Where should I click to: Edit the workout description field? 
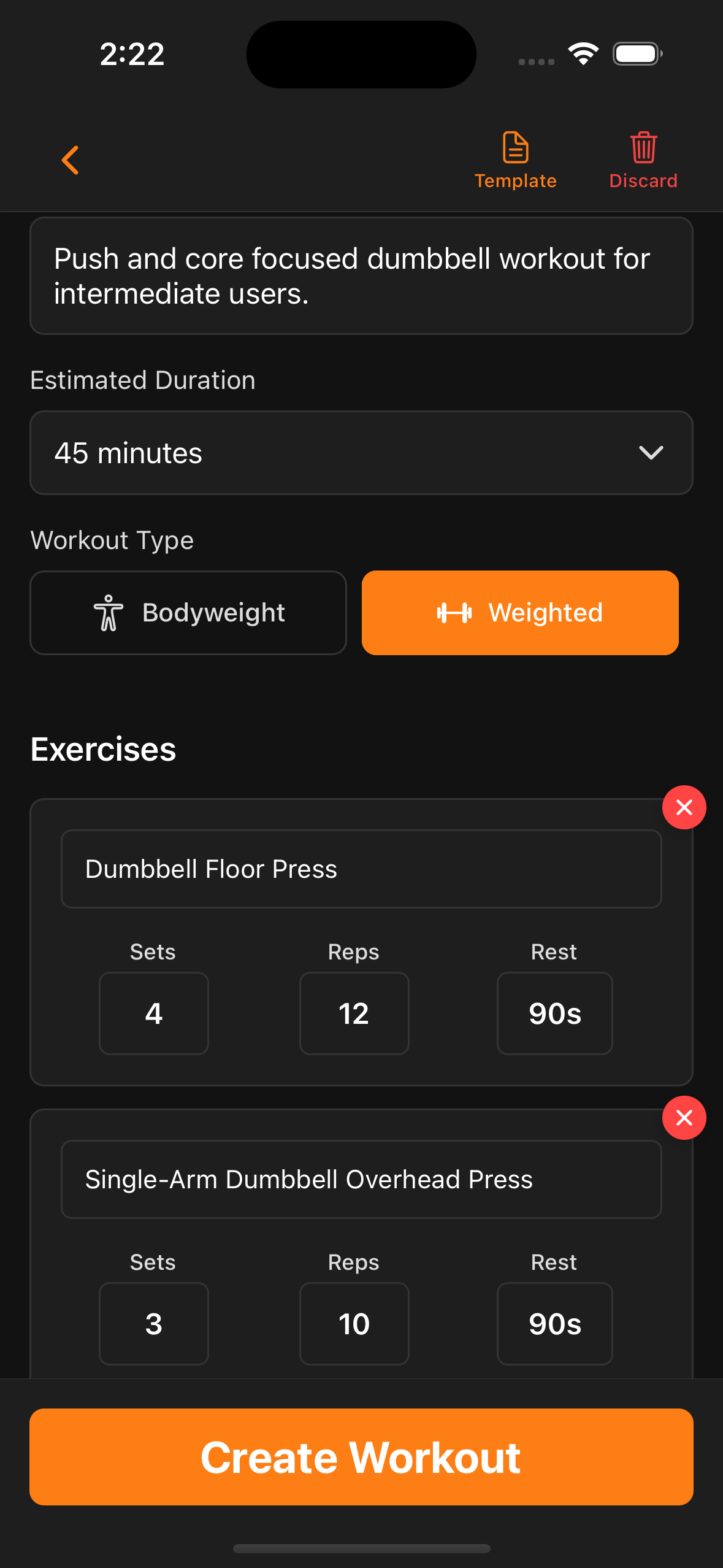pos(361,276)
